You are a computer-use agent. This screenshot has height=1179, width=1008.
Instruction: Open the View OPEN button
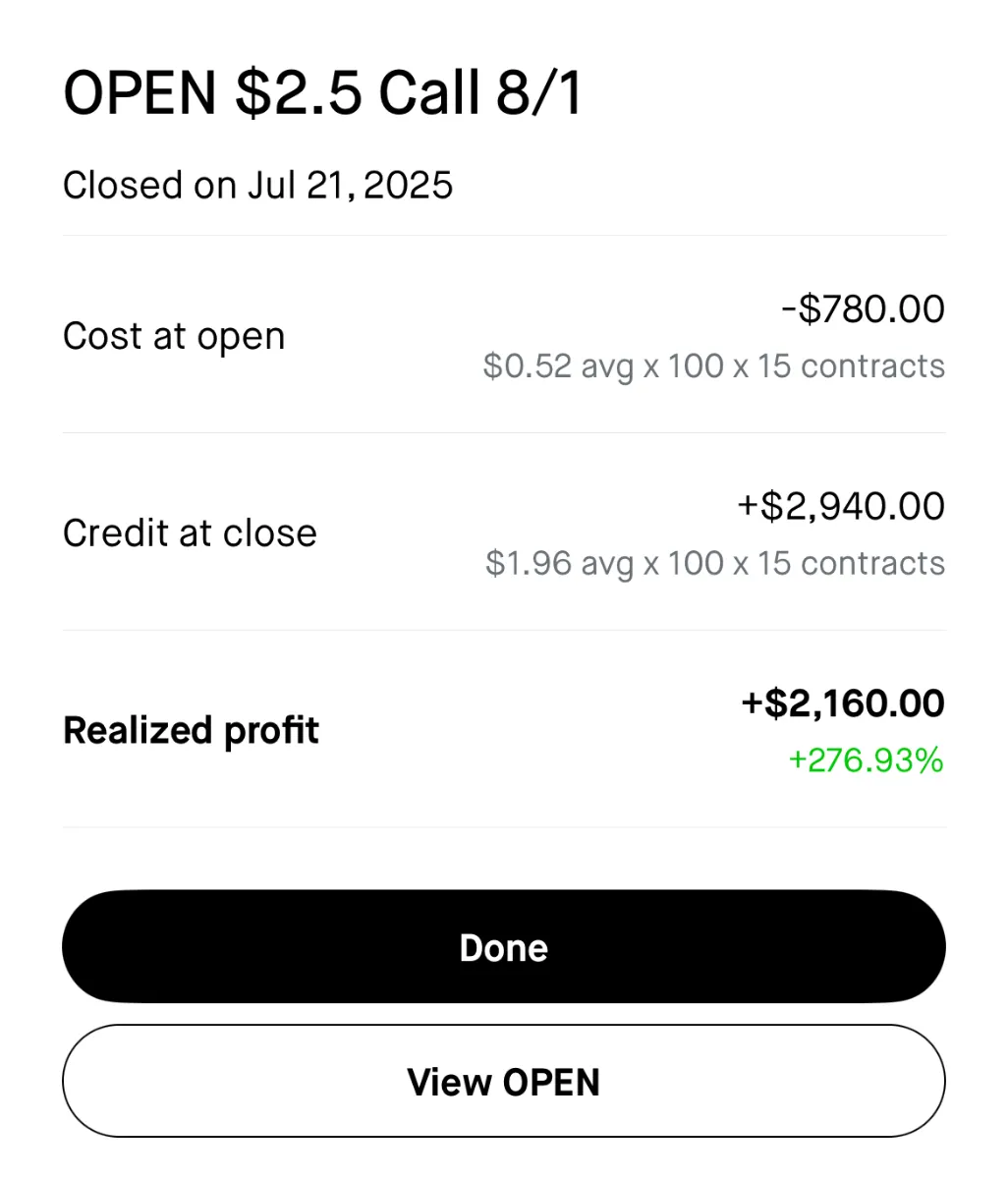point(503,1082)
